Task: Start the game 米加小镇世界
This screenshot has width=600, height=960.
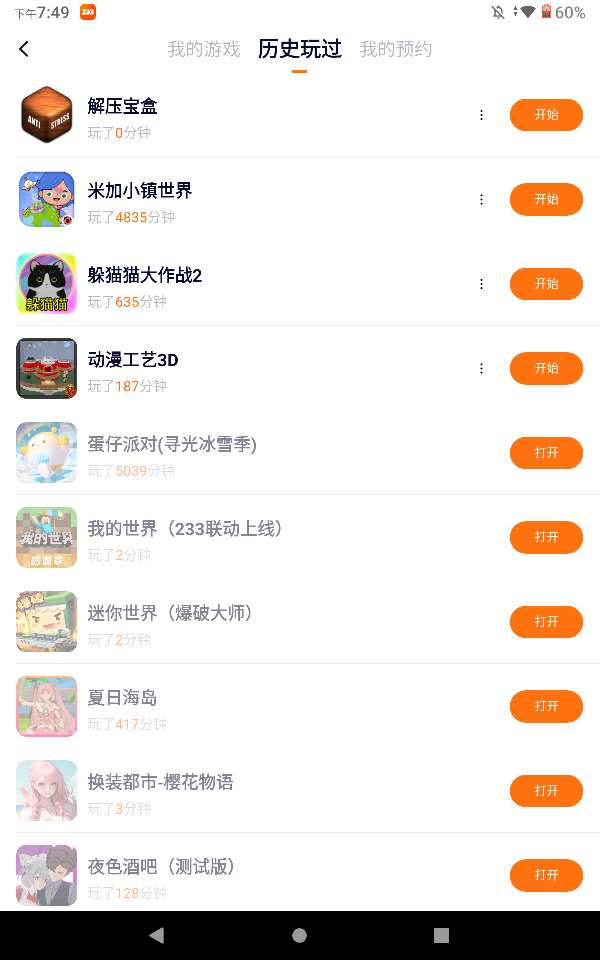Action: (x=546, y=199)
